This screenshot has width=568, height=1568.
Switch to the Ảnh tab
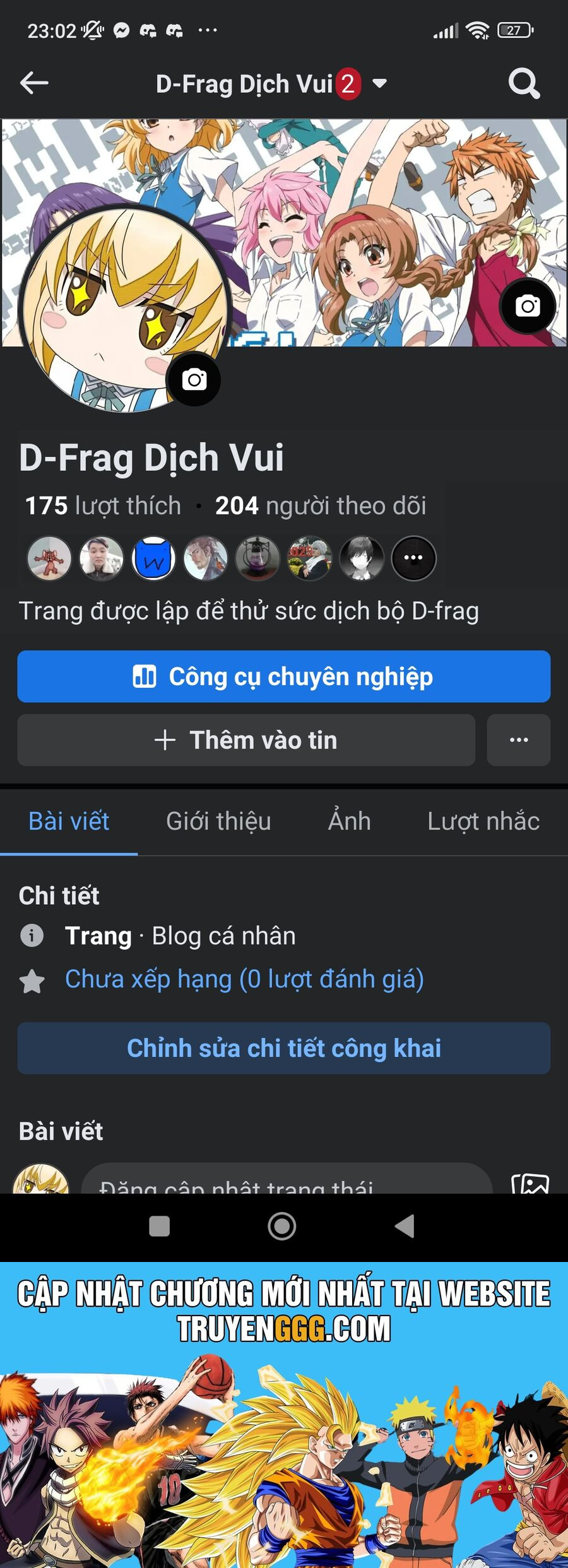click(x=349, y=821)
